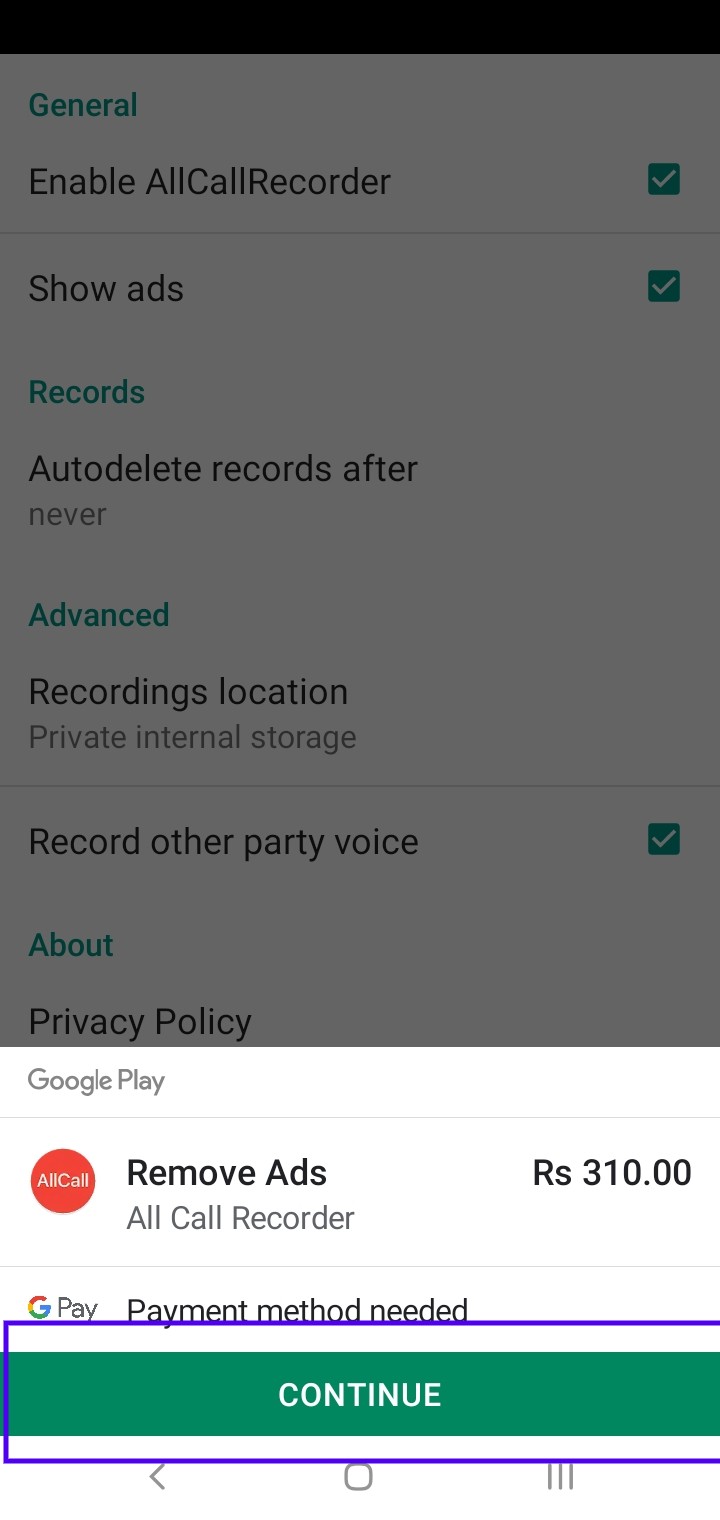The image size is (720, 1520).
Task: Open Recordings location setting
Action: pos(360,712)
